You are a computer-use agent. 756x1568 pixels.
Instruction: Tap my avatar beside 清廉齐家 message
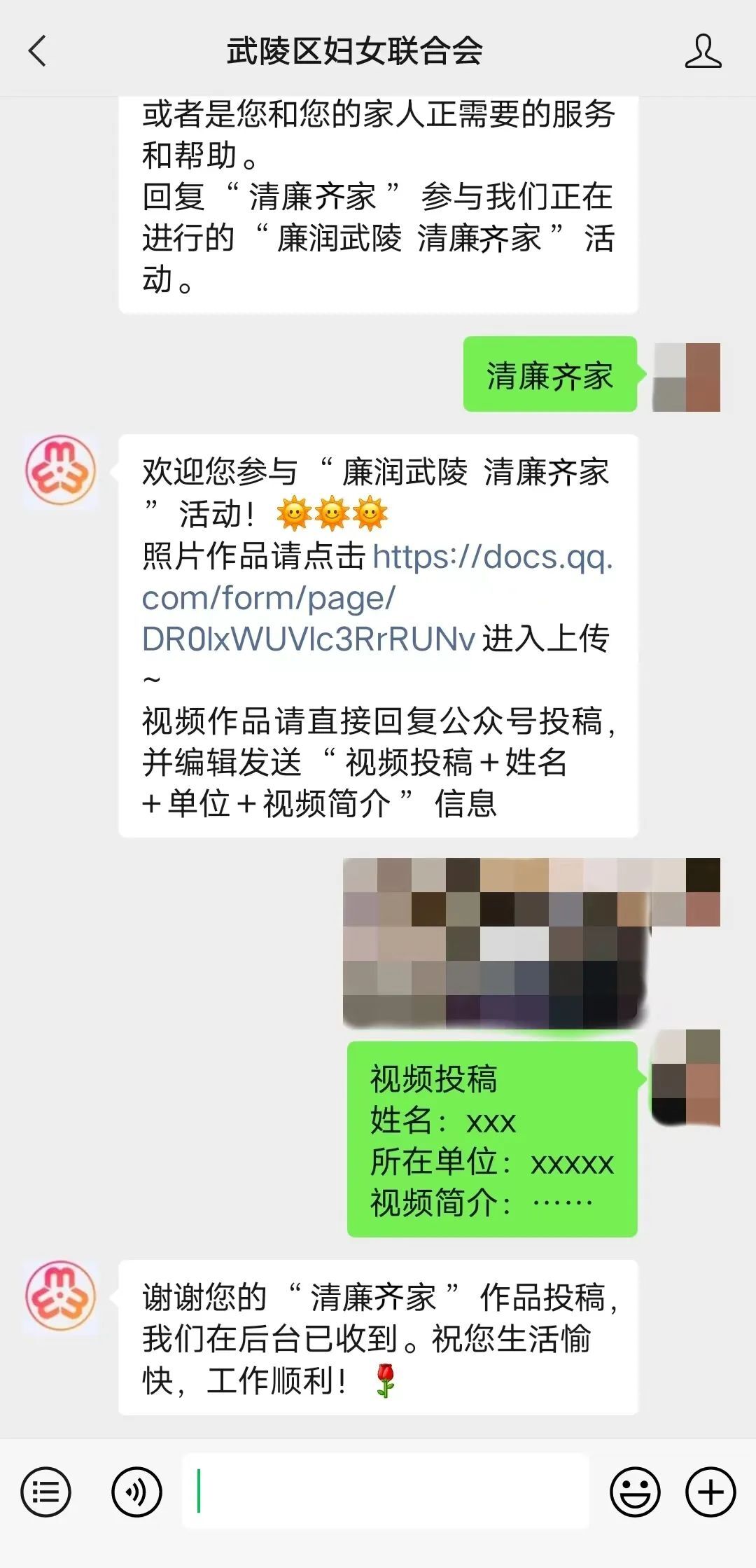click(x=686, y=377)
